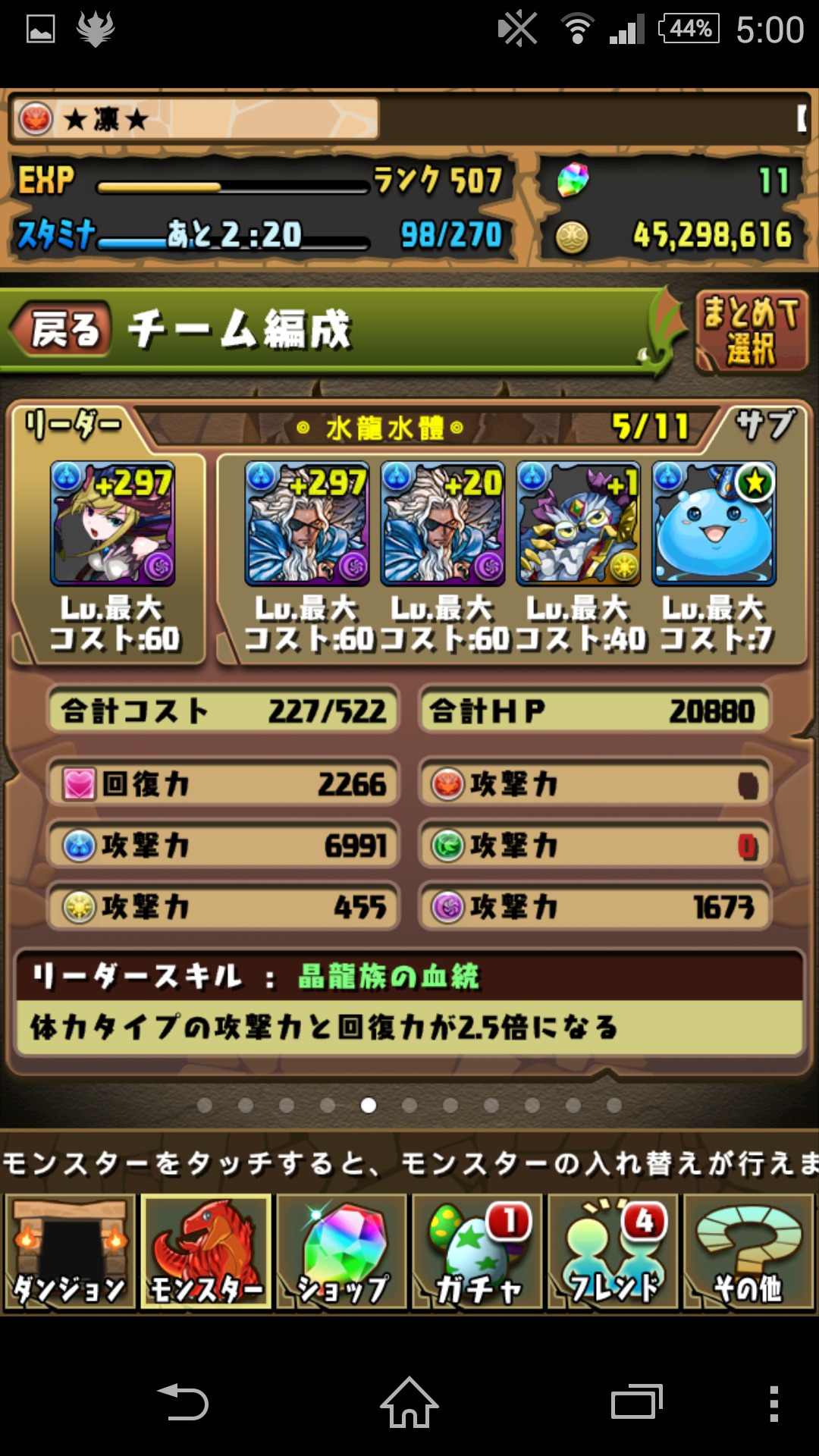This screenshot has width=819, height=1456.
Task: Open the ガチャ tab
Action: (477, 1251)
